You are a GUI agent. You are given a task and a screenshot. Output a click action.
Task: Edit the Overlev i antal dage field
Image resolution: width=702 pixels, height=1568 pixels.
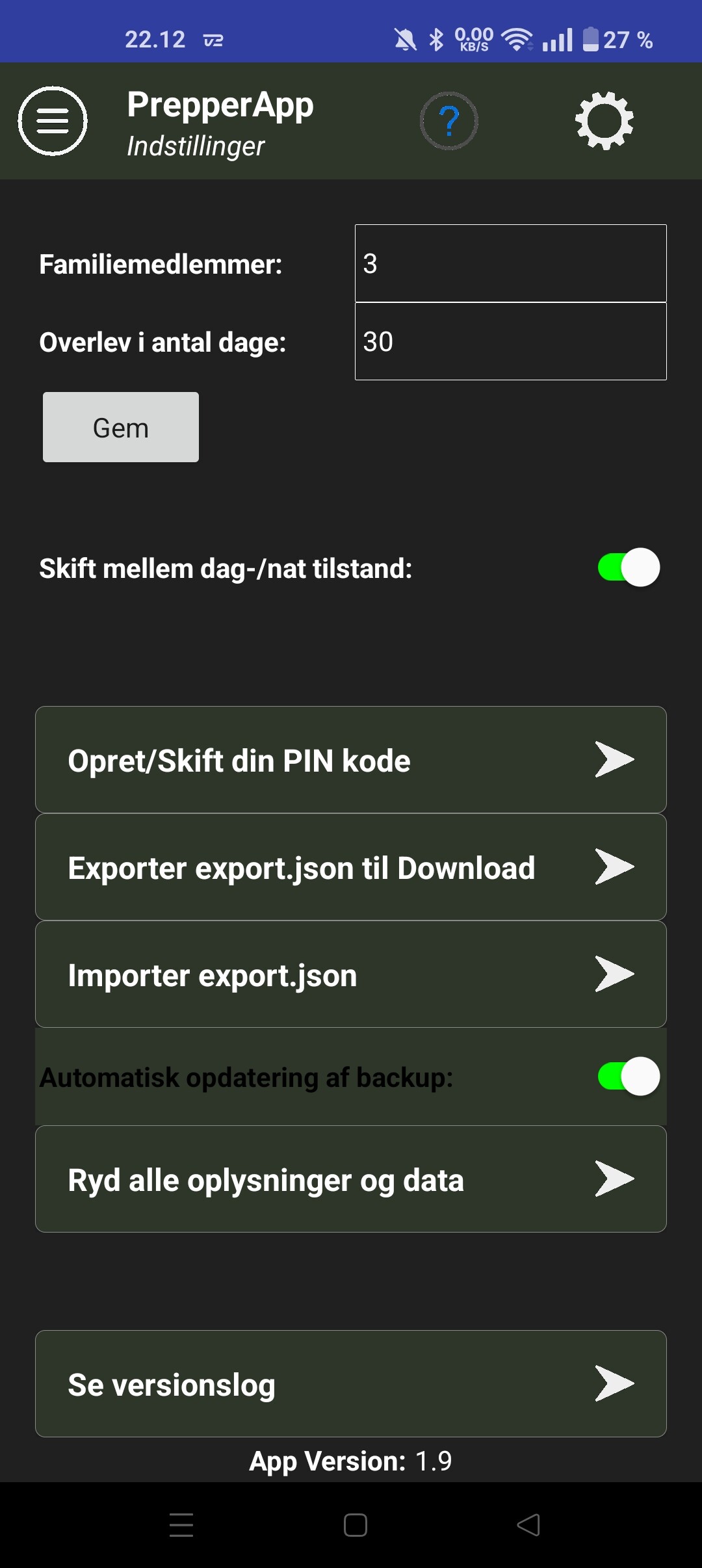click(510, 341)
